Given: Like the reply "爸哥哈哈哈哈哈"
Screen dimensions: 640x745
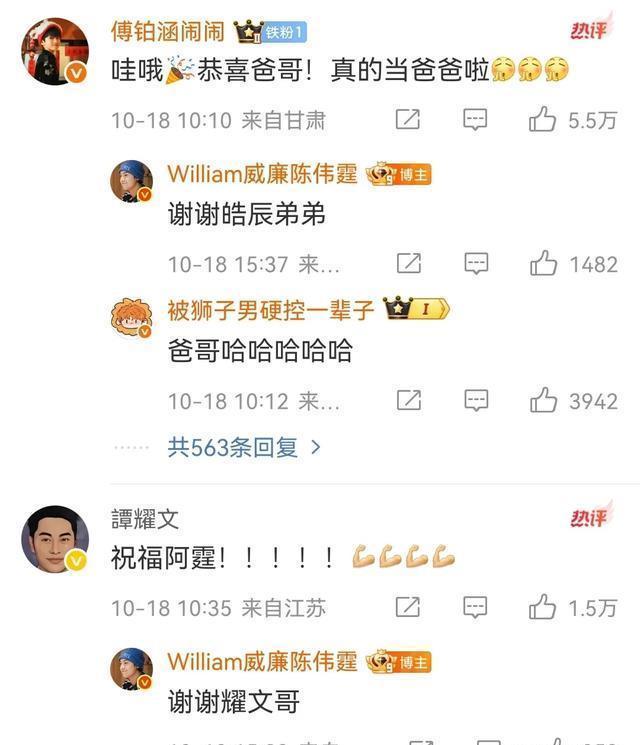Looking at the screenshot, I should 543,401.
